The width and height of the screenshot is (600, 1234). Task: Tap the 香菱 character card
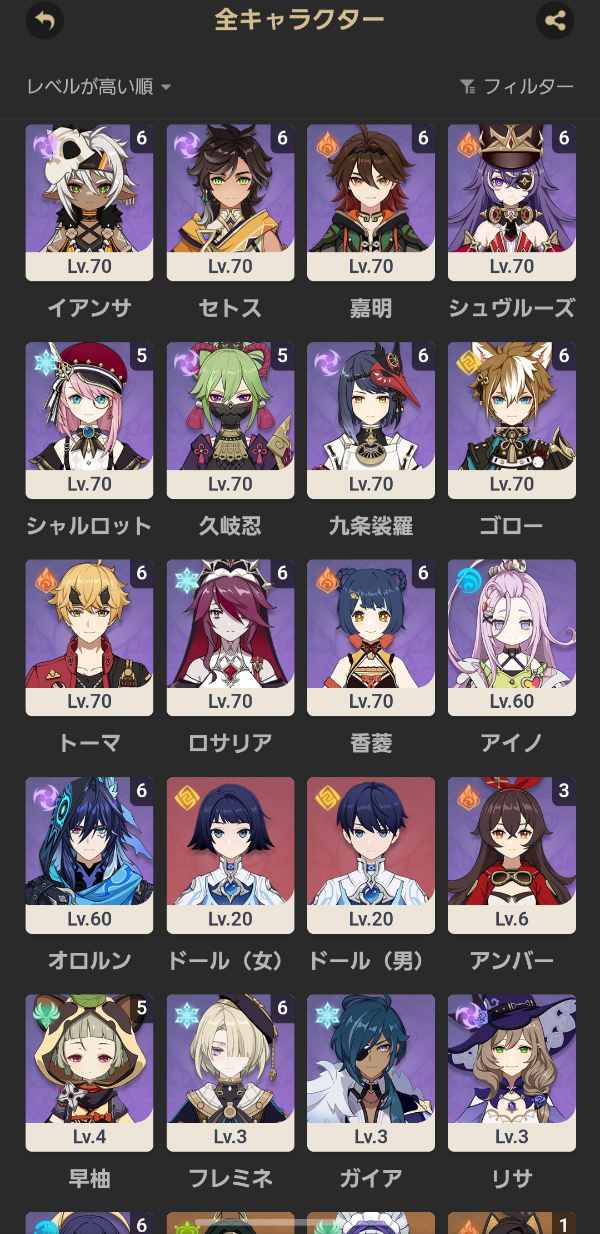(x=371, y=637)
